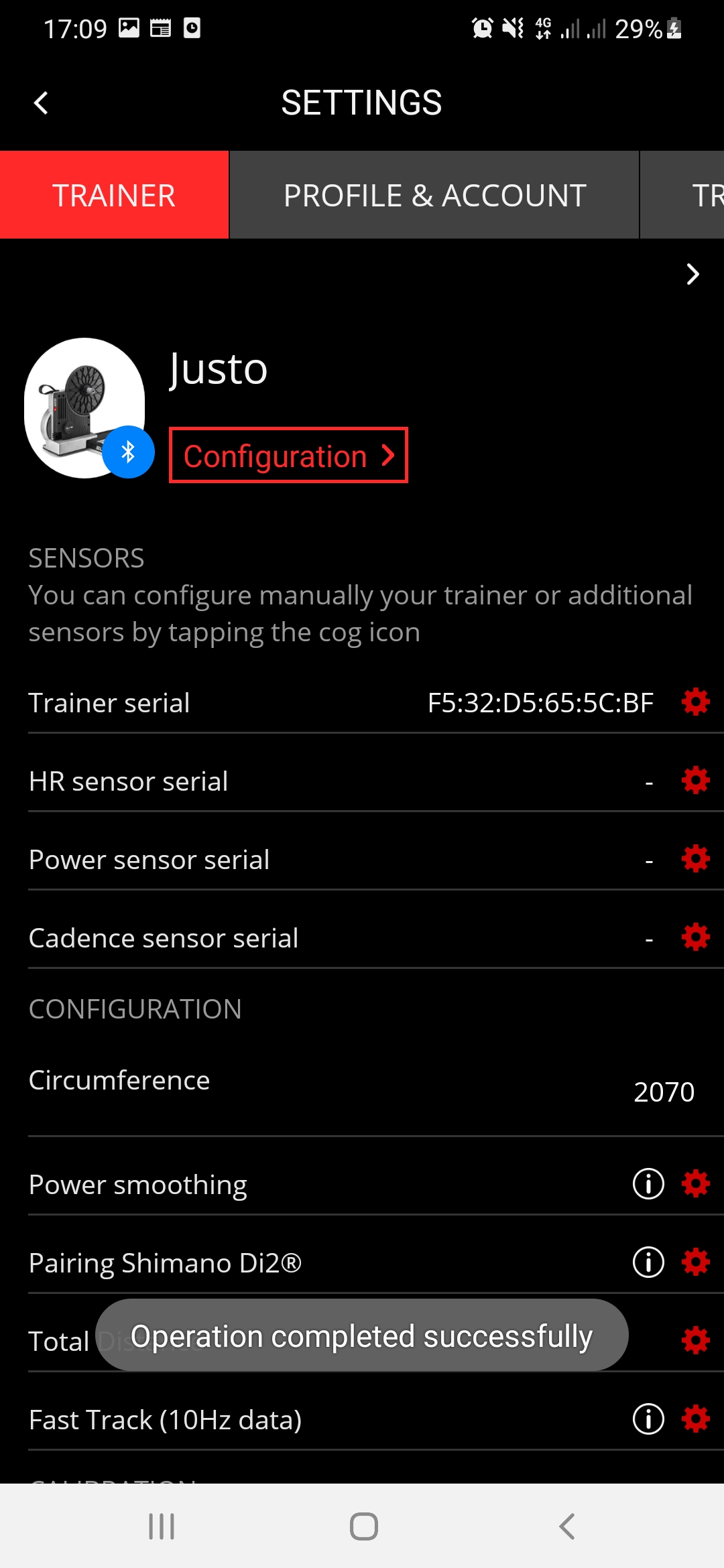Select the Trainer tab
The image size is (724, 1568).
(114, 195)
